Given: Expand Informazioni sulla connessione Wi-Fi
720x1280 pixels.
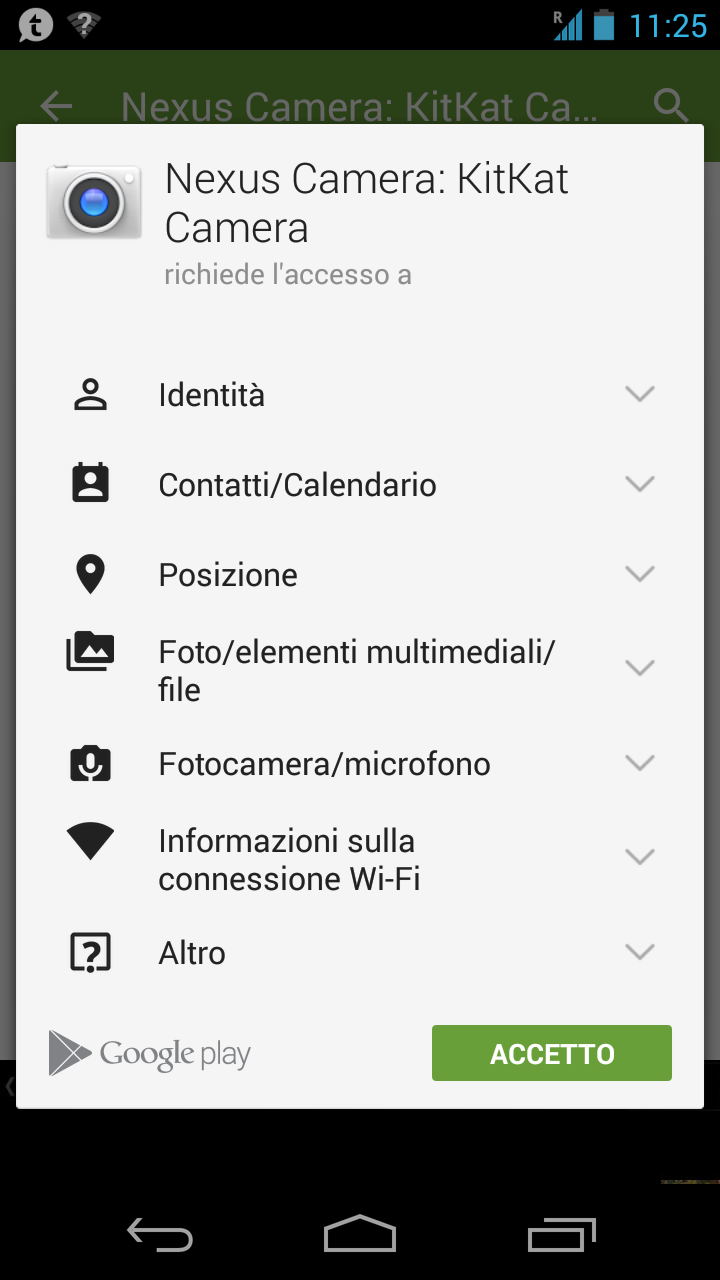Looking at the screenshot, I should (360, 859).
